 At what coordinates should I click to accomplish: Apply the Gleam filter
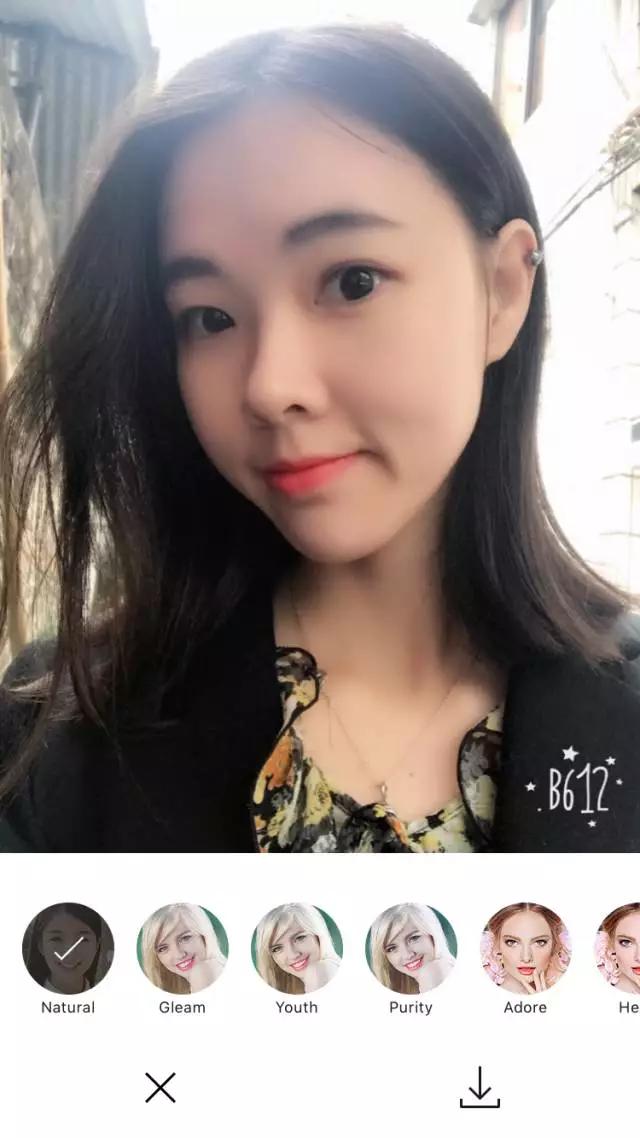coord(182,948)
